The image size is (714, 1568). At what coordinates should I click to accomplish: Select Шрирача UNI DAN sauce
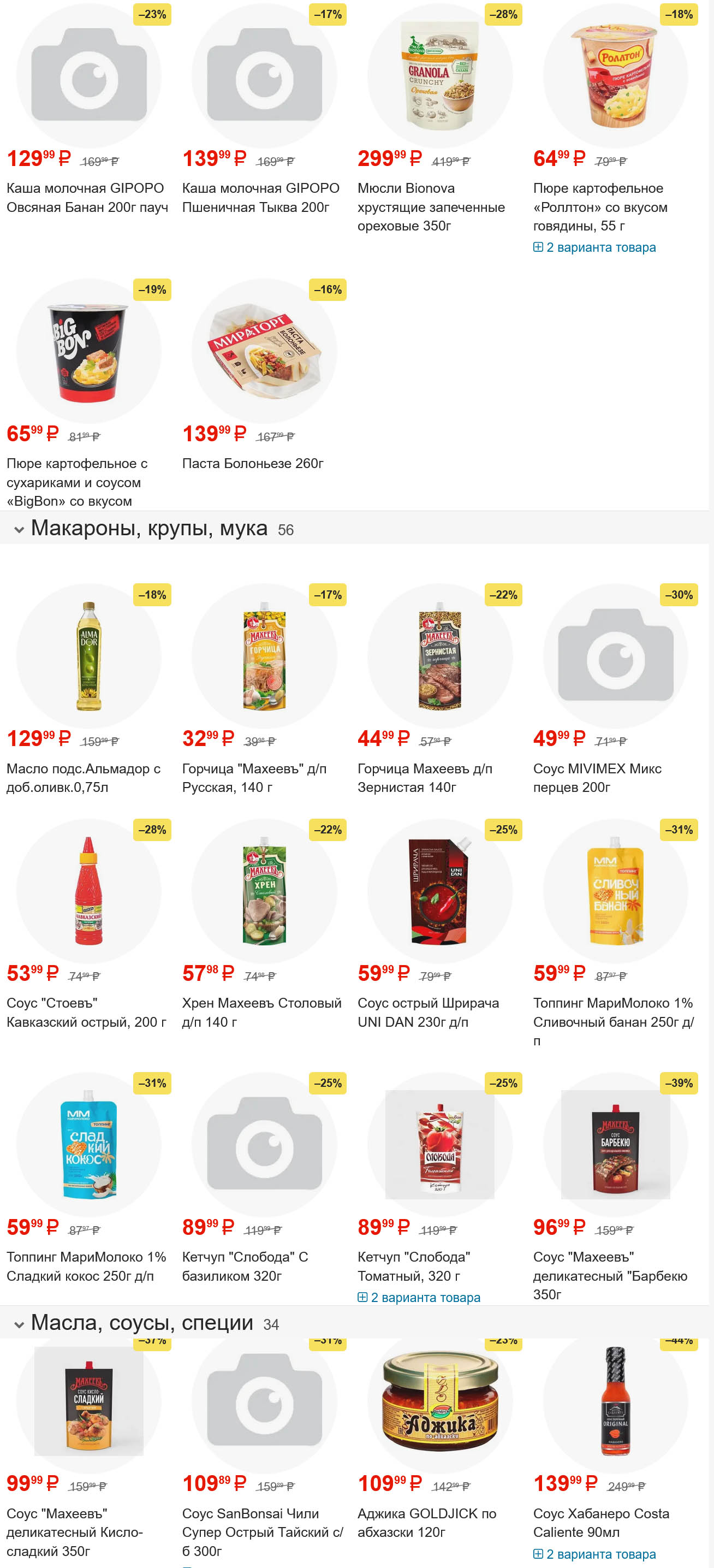(x=427, y=1011)
